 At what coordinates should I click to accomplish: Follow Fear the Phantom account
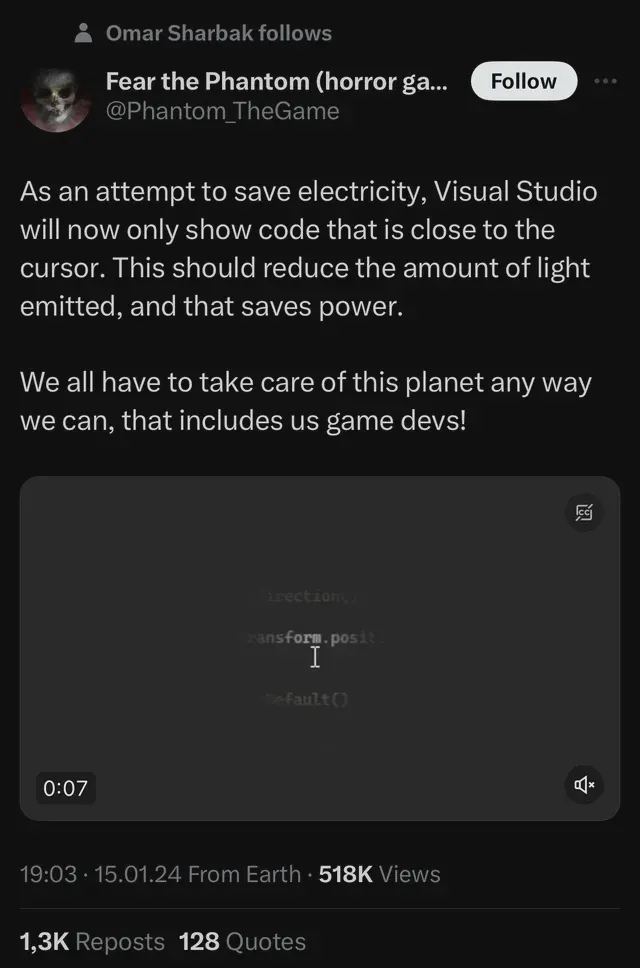[524, 81]
